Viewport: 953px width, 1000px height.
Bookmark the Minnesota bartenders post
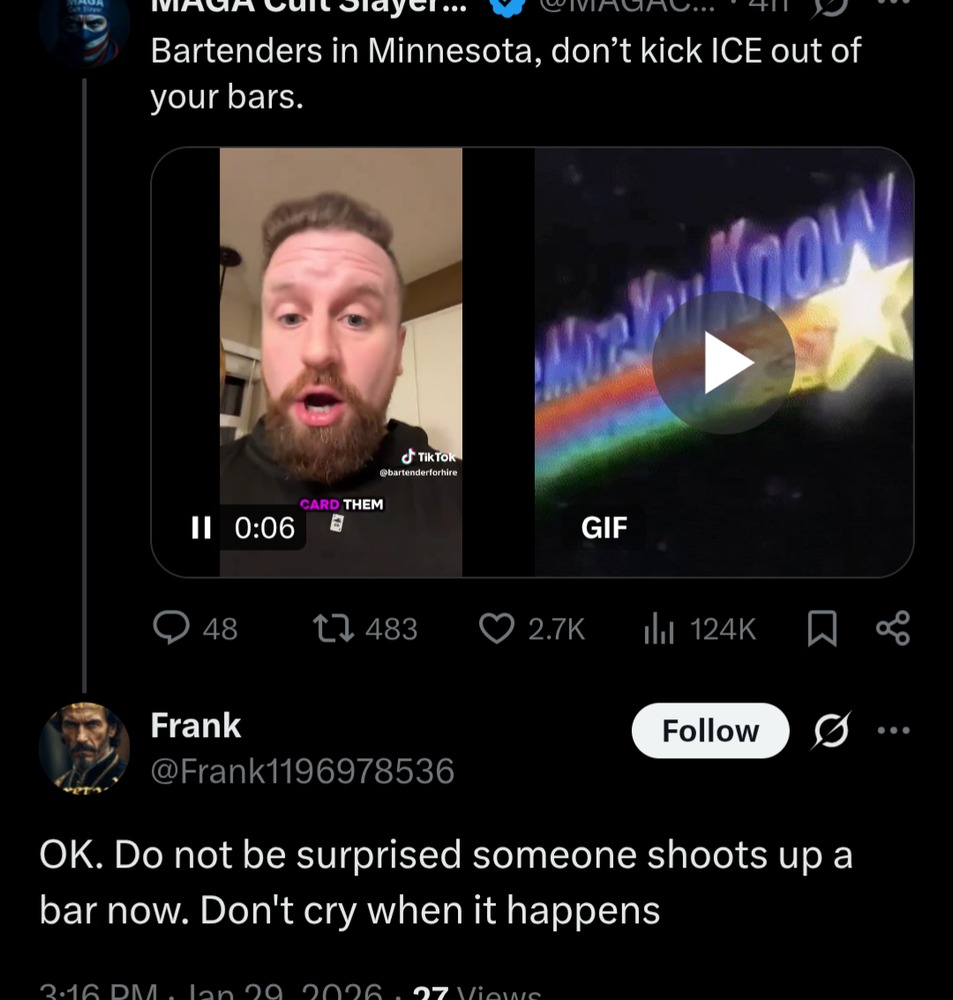point(821,628)
